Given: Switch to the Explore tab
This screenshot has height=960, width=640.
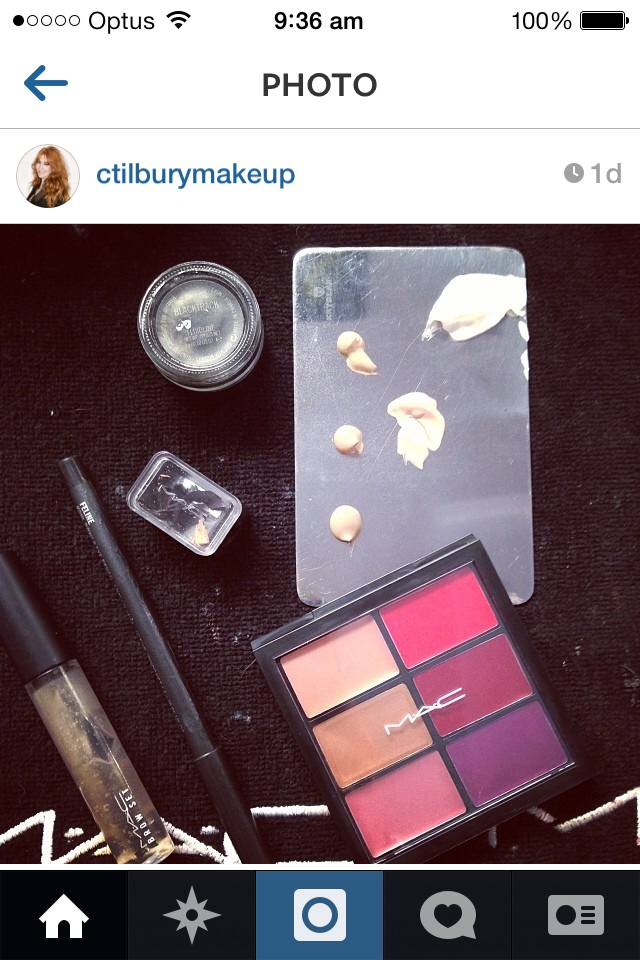Looking at the screenshot, I should tap(192, 915).
